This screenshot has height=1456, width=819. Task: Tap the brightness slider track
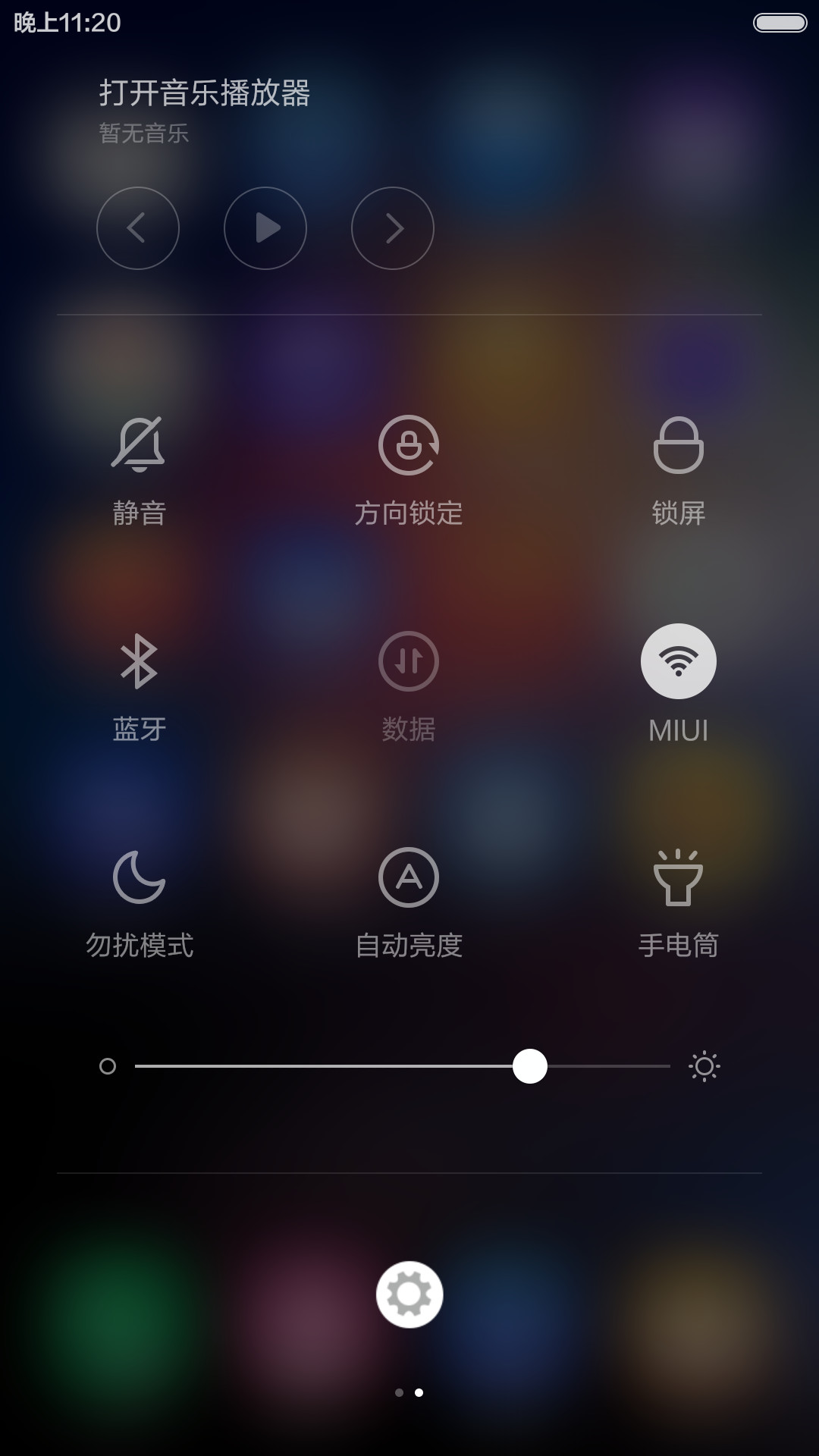tap(403, 1066)
